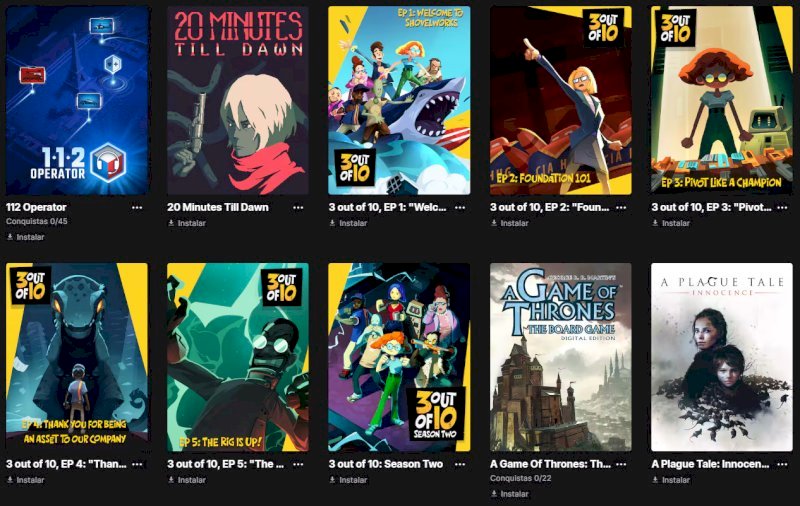Open A Game of Thrones board game tile
This screenshot has height=506, width=800.
pos(560,357)
